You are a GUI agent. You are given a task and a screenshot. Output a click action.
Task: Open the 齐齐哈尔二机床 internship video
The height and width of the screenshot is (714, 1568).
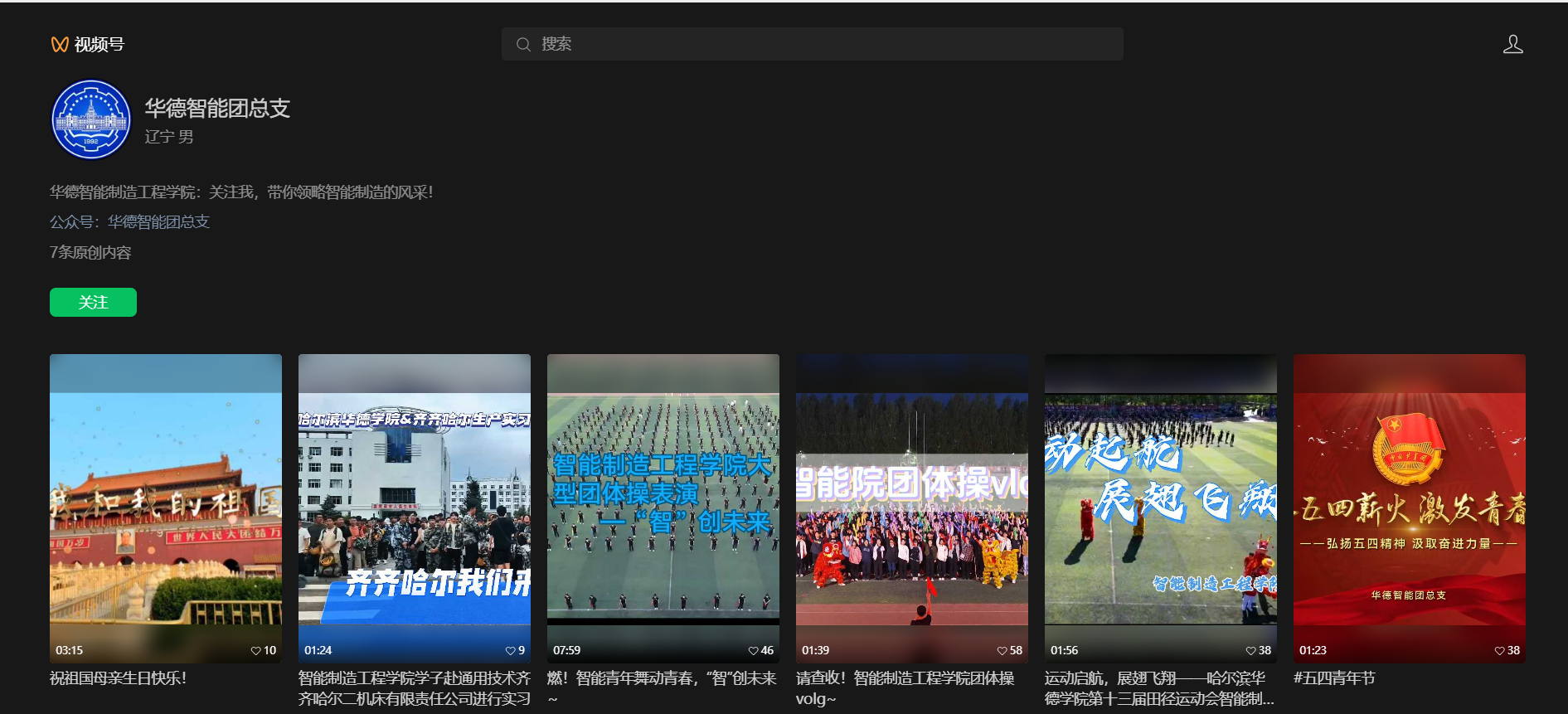point(415,508)
